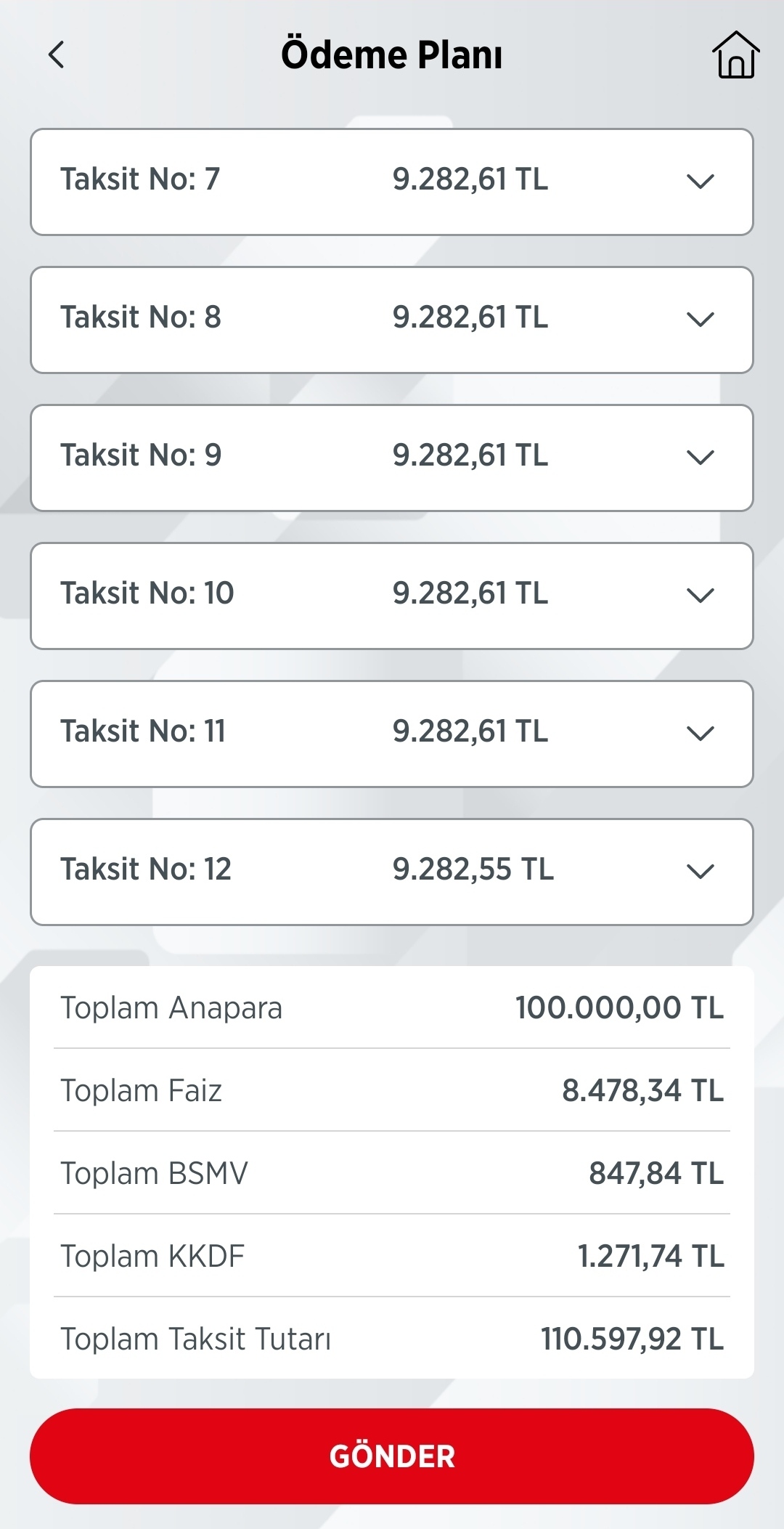
Task: Tap the GÖNDER button
Action: [x=392, y=1456]
